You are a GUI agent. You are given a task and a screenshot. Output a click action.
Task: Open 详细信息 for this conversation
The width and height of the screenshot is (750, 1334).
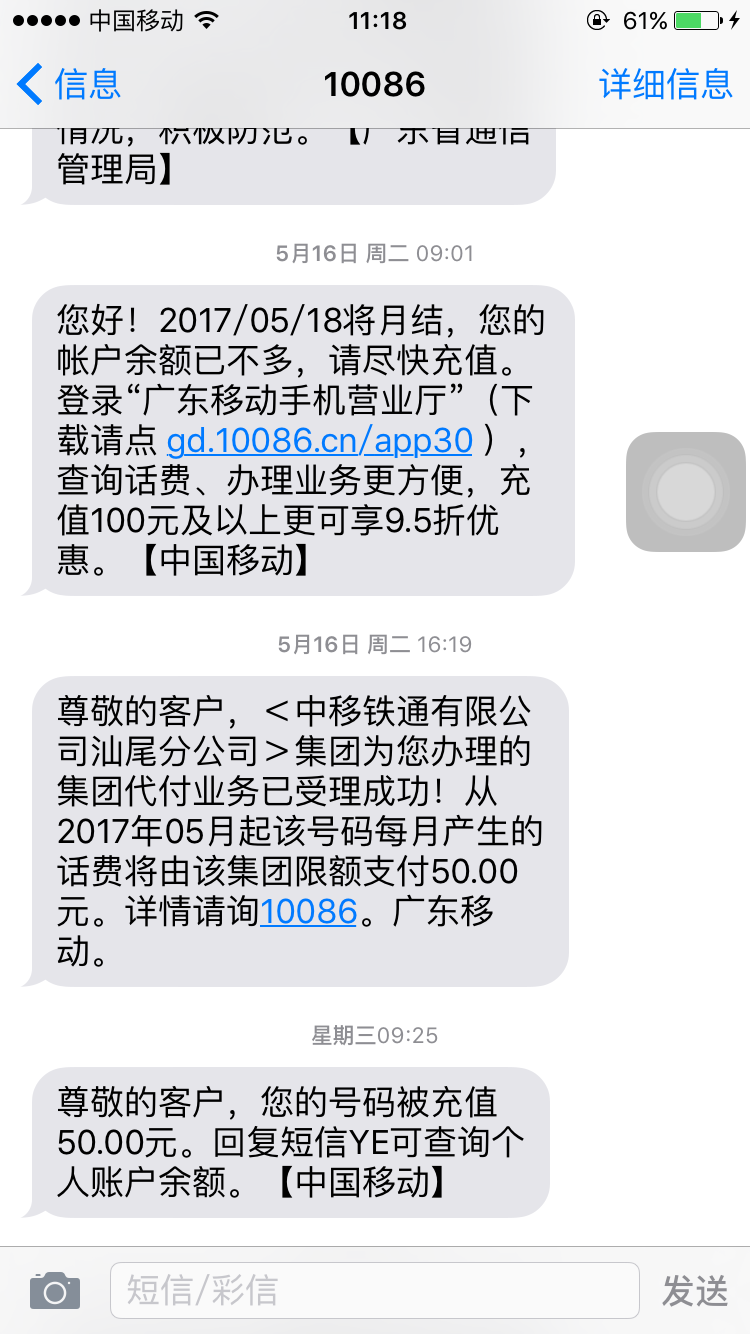click(665, 84)
